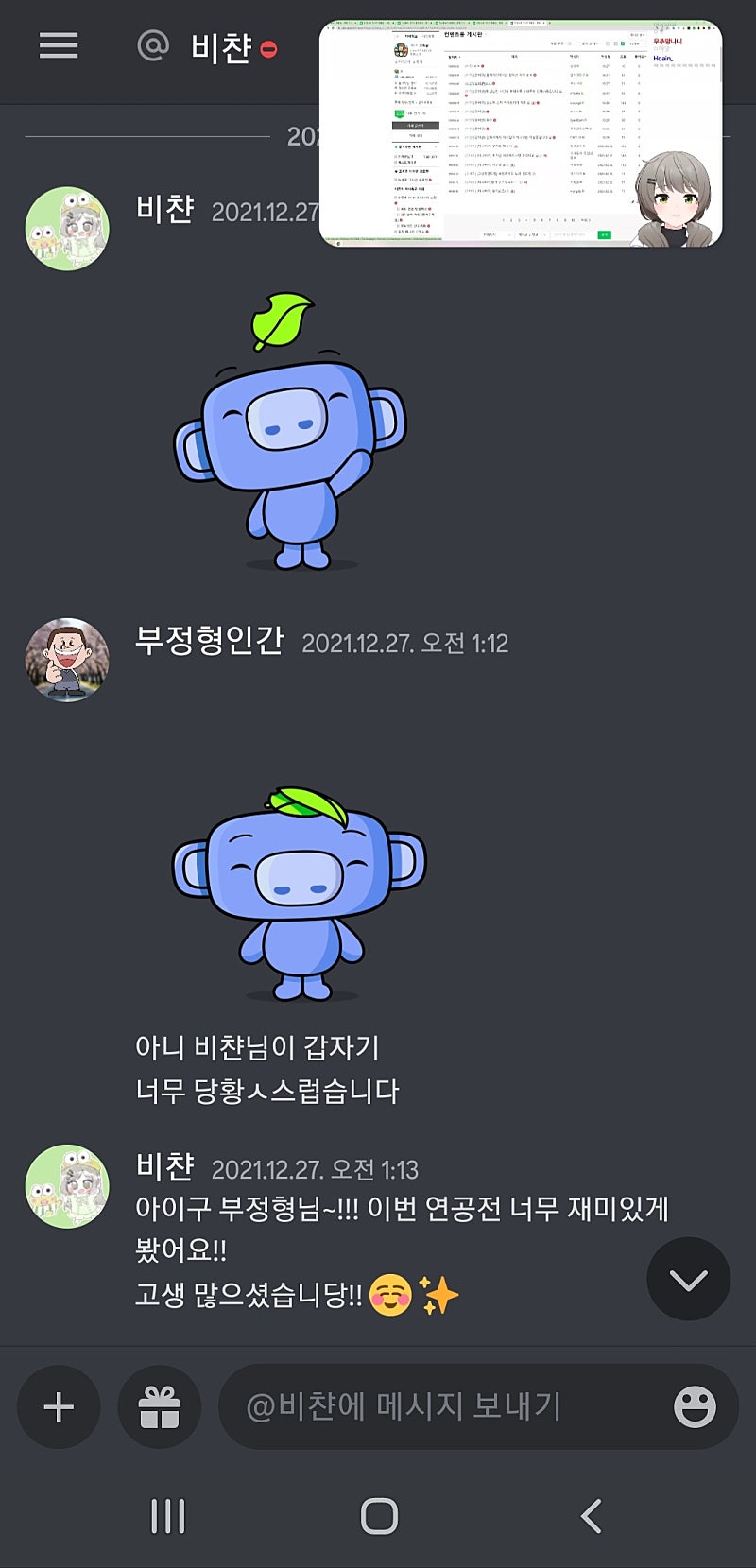Go back with the system back button
The image size is (756, 1568).
coord(592,1516)
